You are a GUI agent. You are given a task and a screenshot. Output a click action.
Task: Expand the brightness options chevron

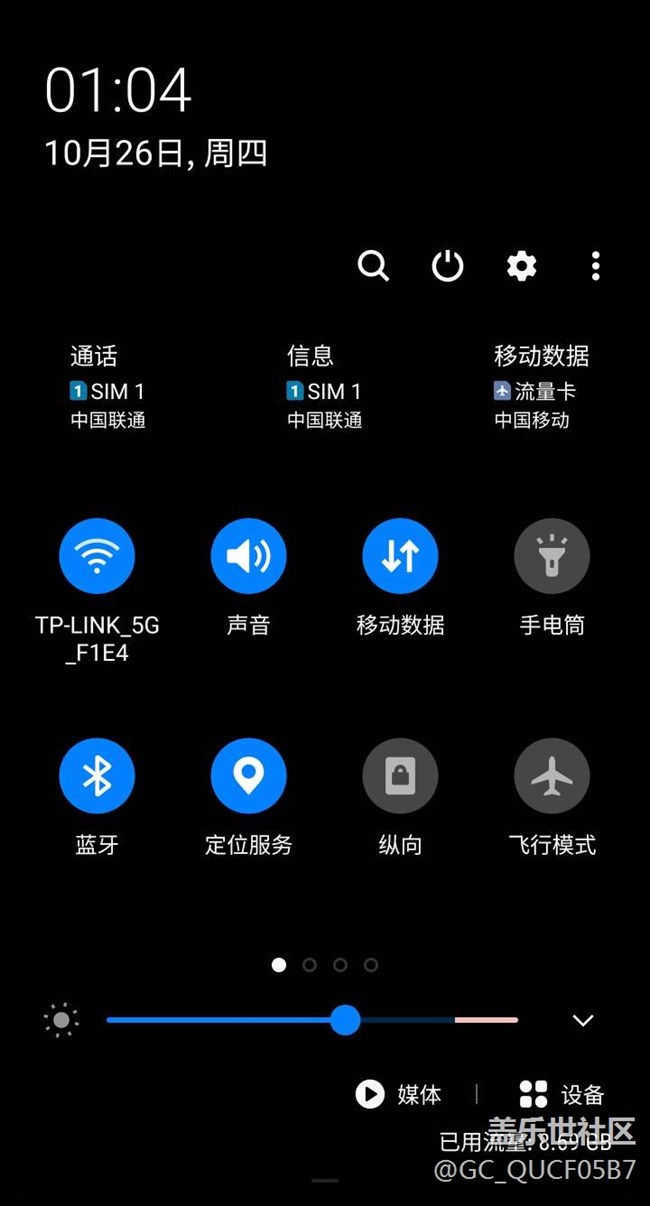[x=583, y=1020]
